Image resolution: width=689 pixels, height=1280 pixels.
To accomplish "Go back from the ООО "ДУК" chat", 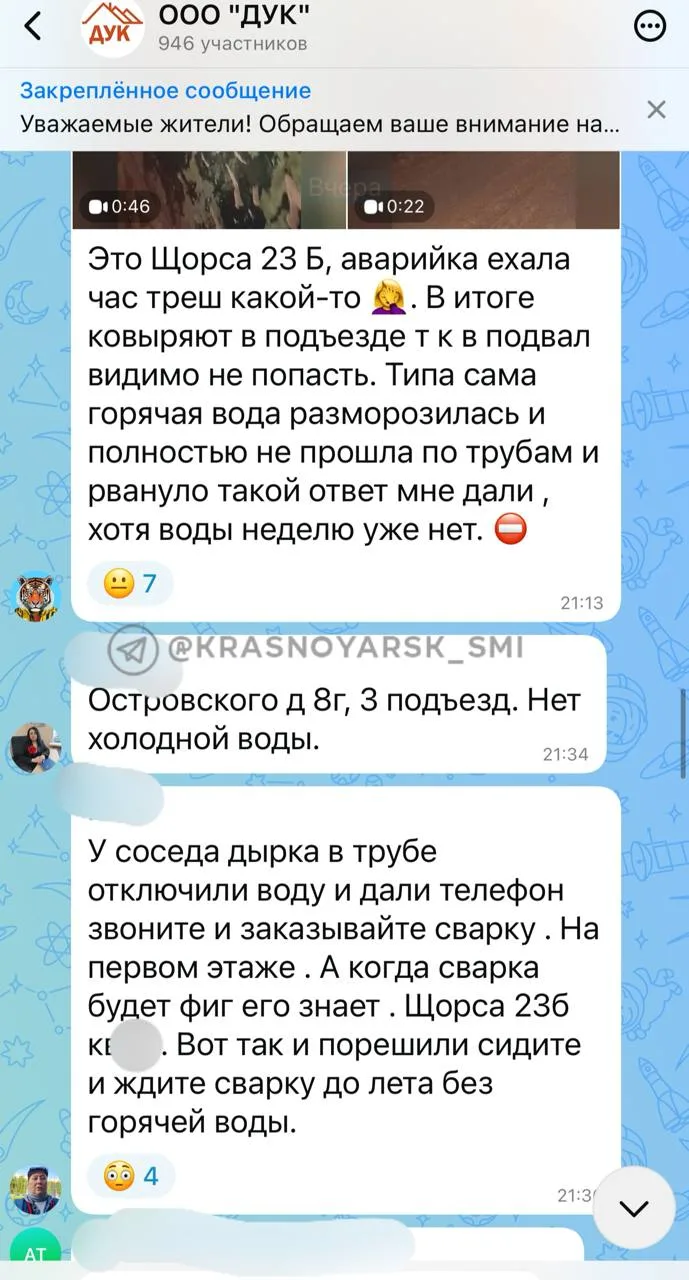I will (34, 28).
